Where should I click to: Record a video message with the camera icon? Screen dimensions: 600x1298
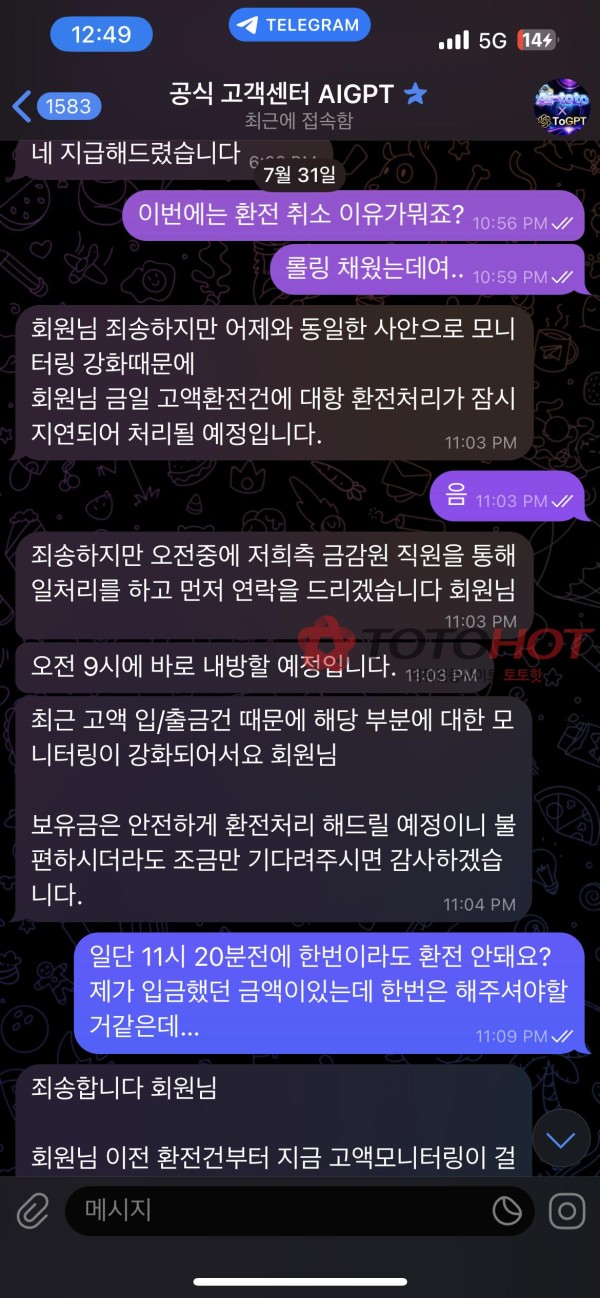(x=567, y=1212)
